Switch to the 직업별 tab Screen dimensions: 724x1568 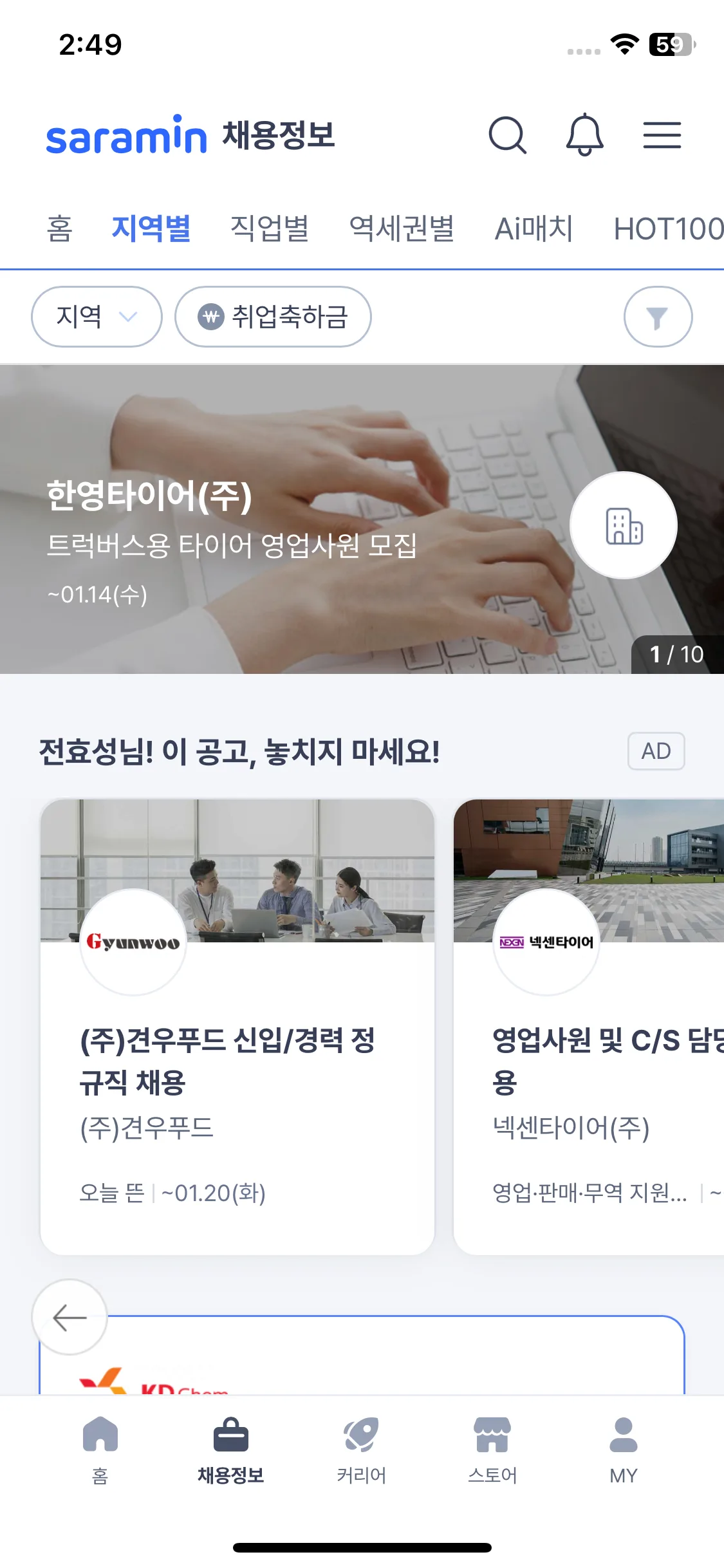point(270,229)
